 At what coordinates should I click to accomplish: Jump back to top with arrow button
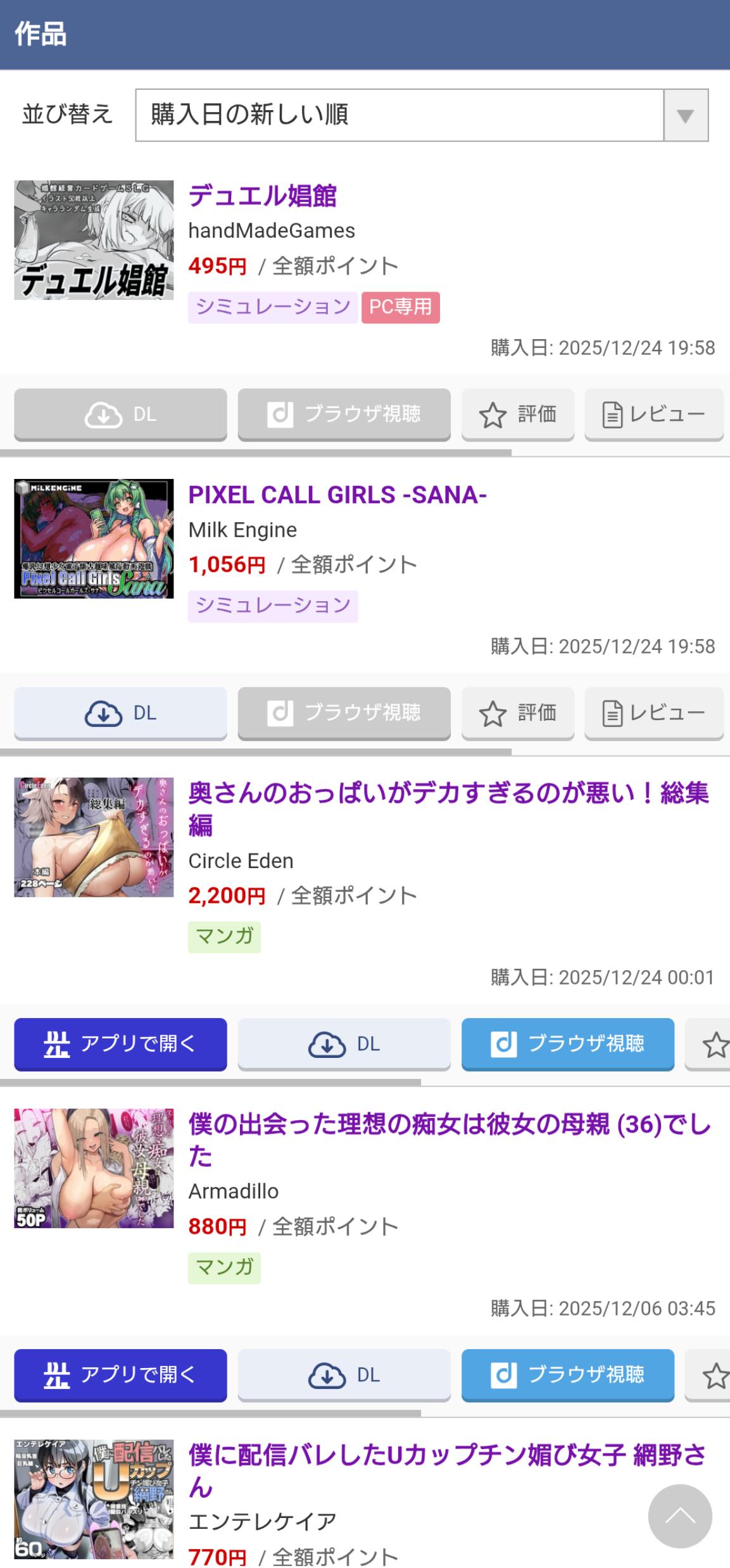pyautogui.click(x=679, y=1515)
